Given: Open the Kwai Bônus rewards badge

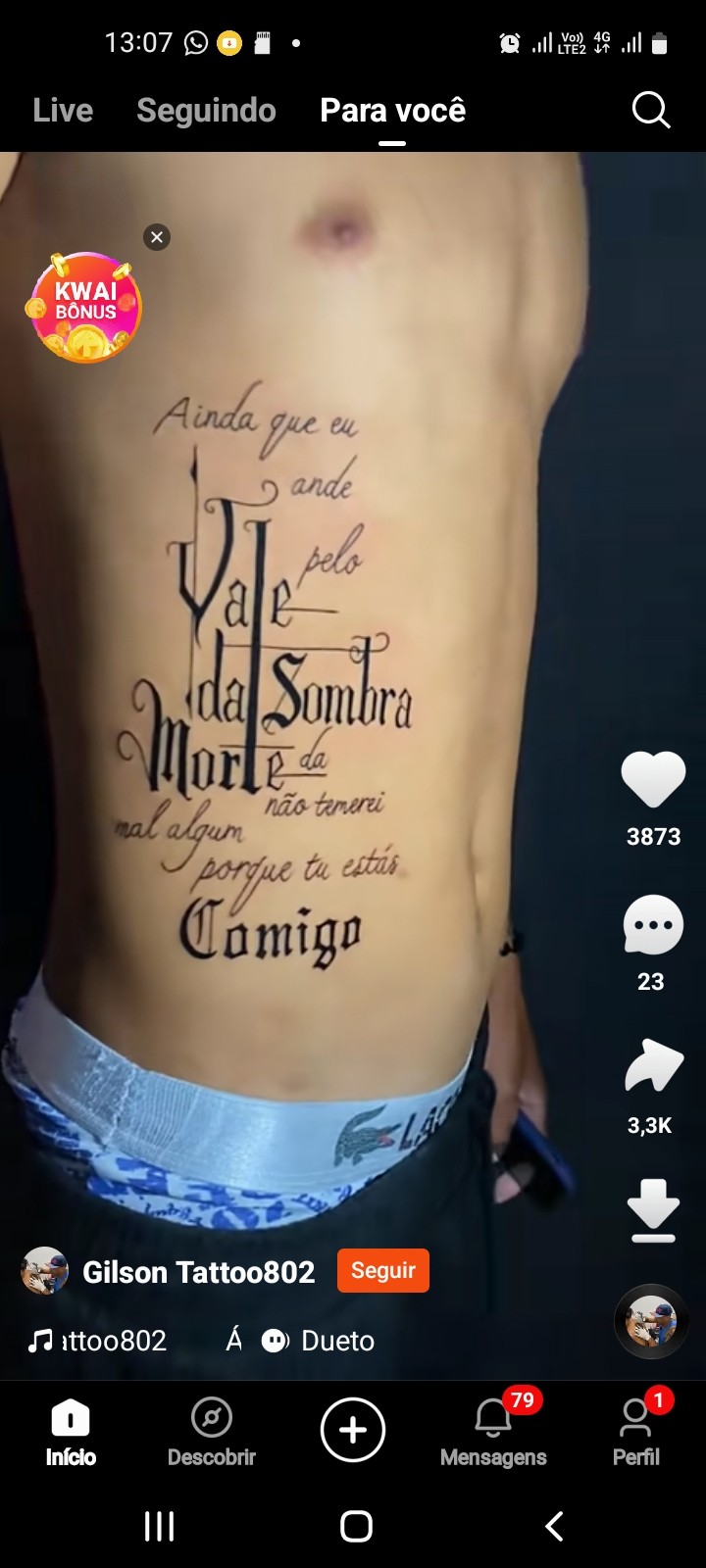Looking at the screenshot, I should (x=85, y=309).
